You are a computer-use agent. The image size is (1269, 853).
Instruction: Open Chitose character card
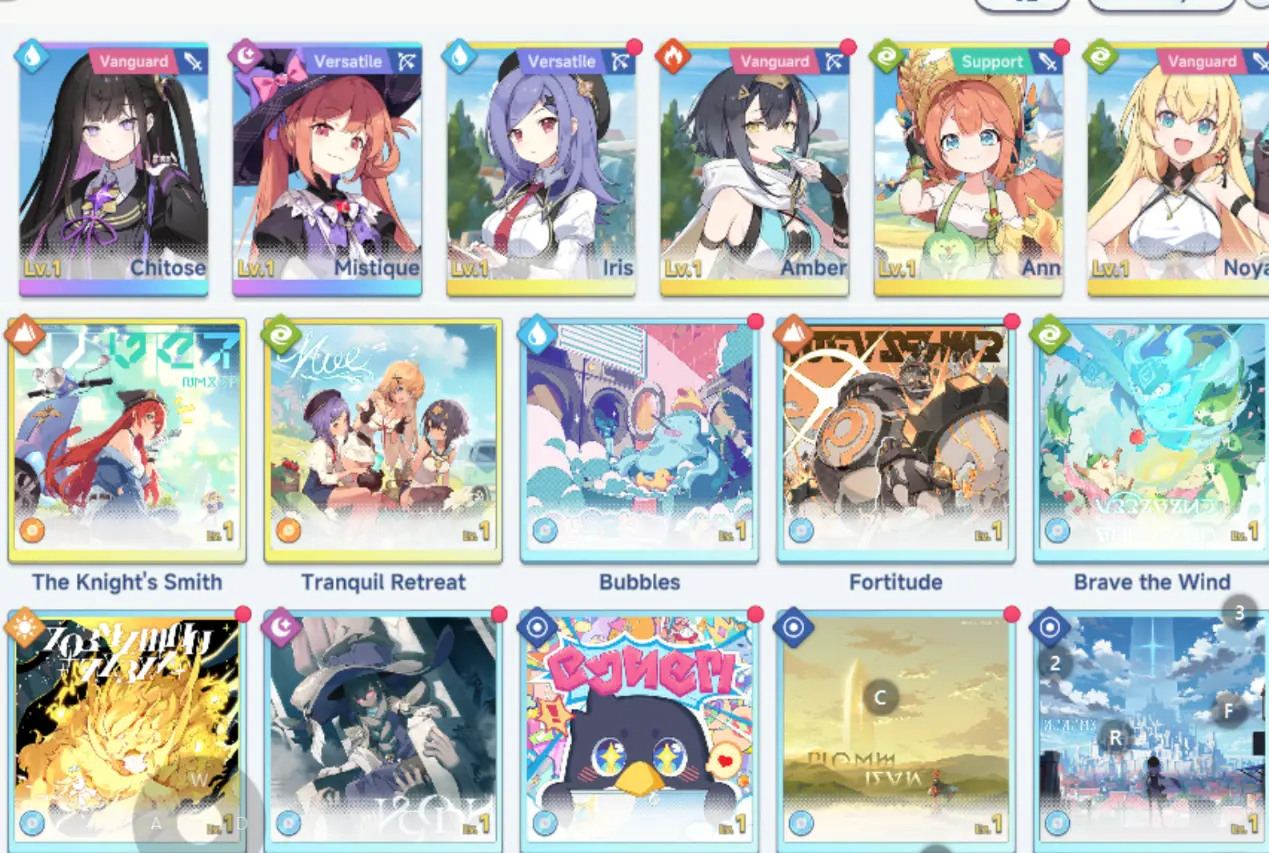point(113,170)
